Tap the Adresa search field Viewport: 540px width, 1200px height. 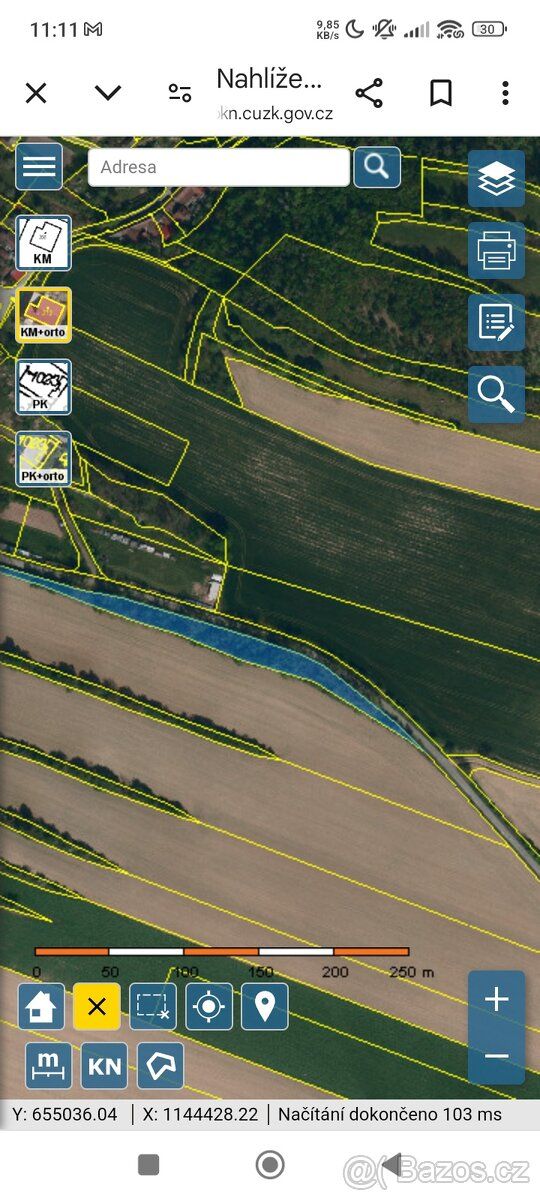pyautogui.click(x=219, y=167)
